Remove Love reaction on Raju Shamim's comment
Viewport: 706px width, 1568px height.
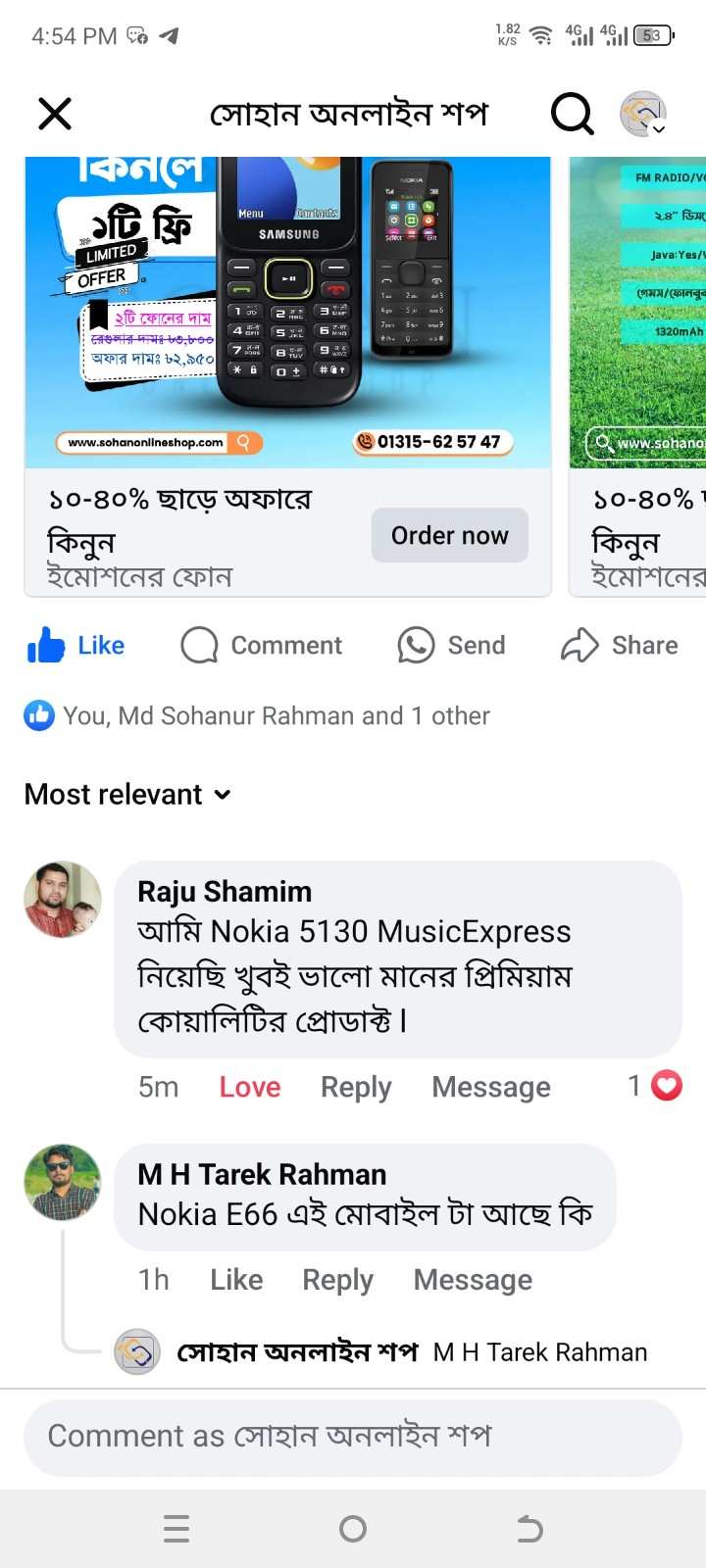(249, 1087)
